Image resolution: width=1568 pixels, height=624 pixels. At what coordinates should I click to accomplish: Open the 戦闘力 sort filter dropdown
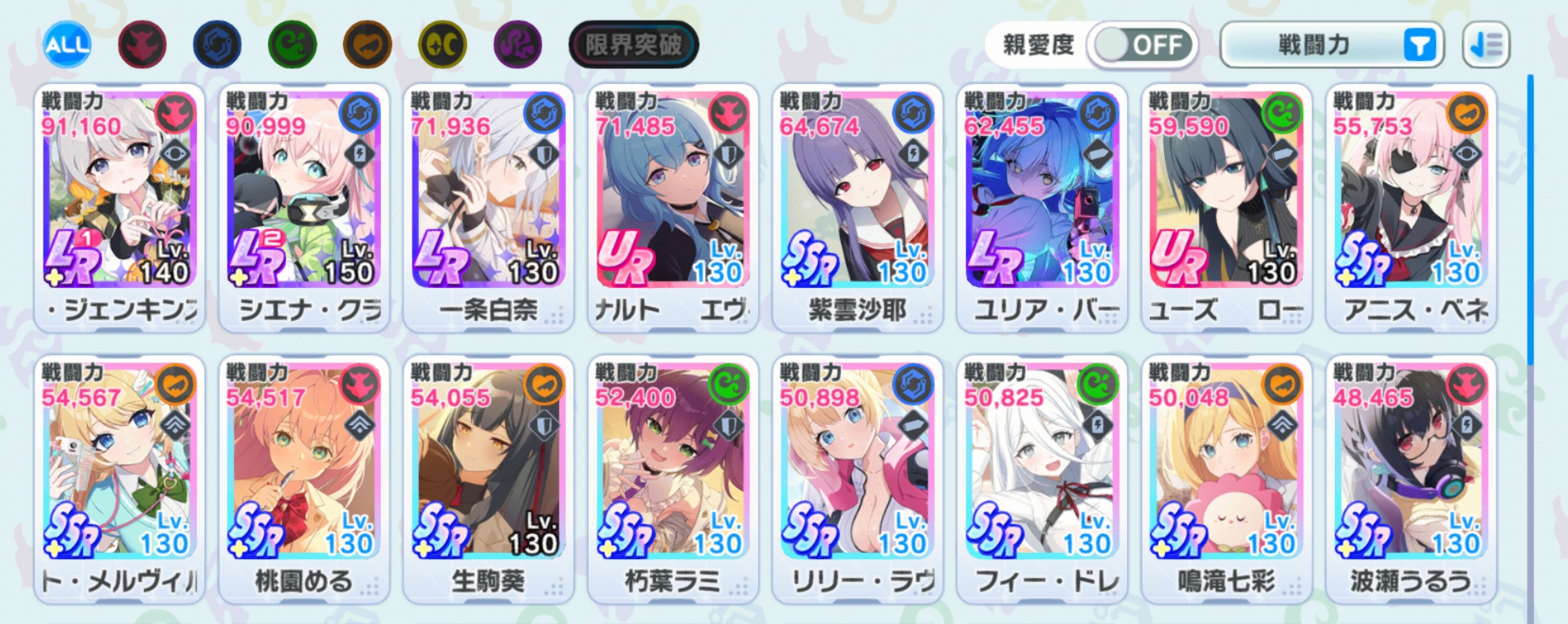pos(1332,45)
